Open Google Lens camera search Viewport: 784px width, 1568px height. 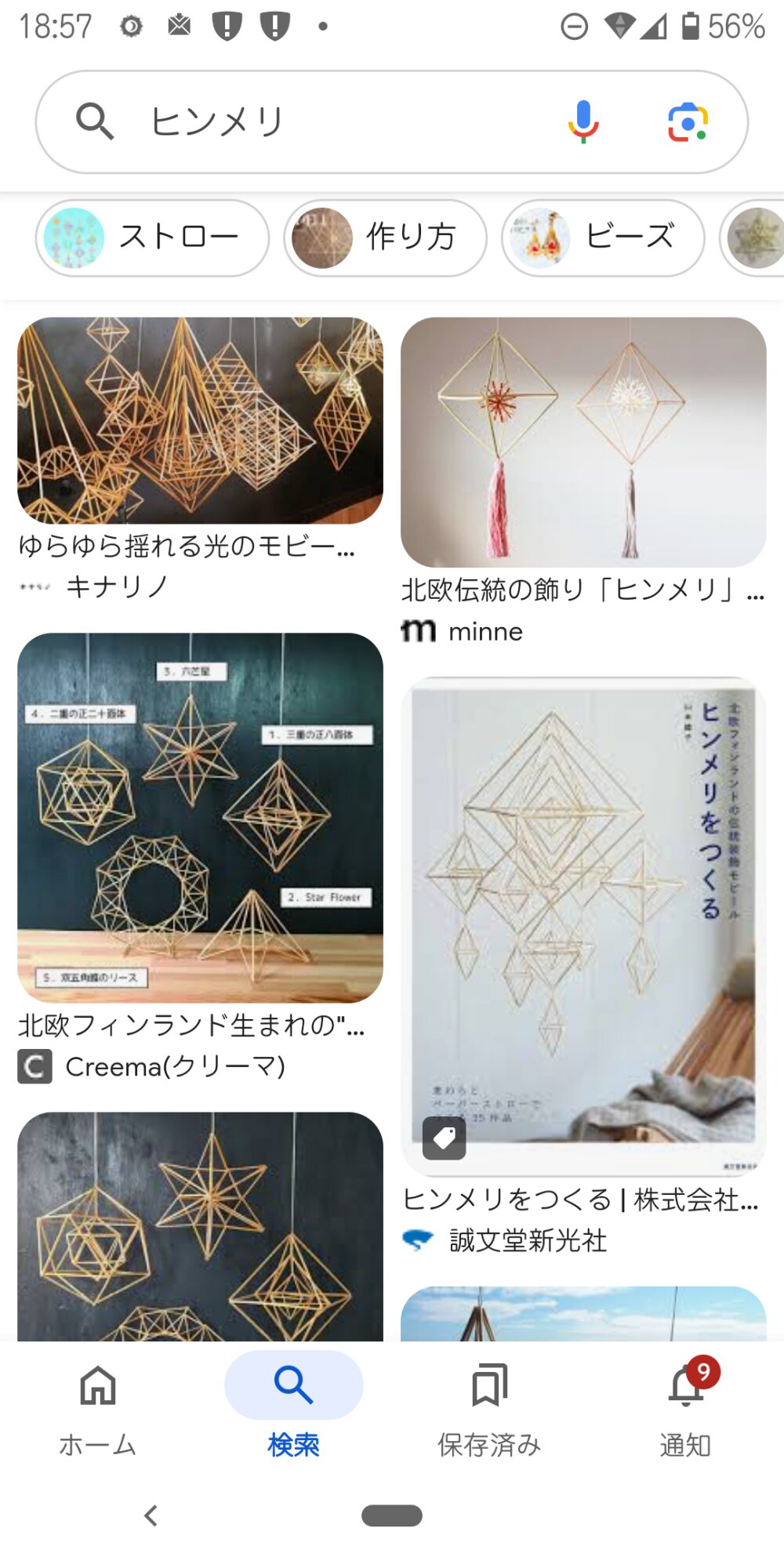point(688,122)
